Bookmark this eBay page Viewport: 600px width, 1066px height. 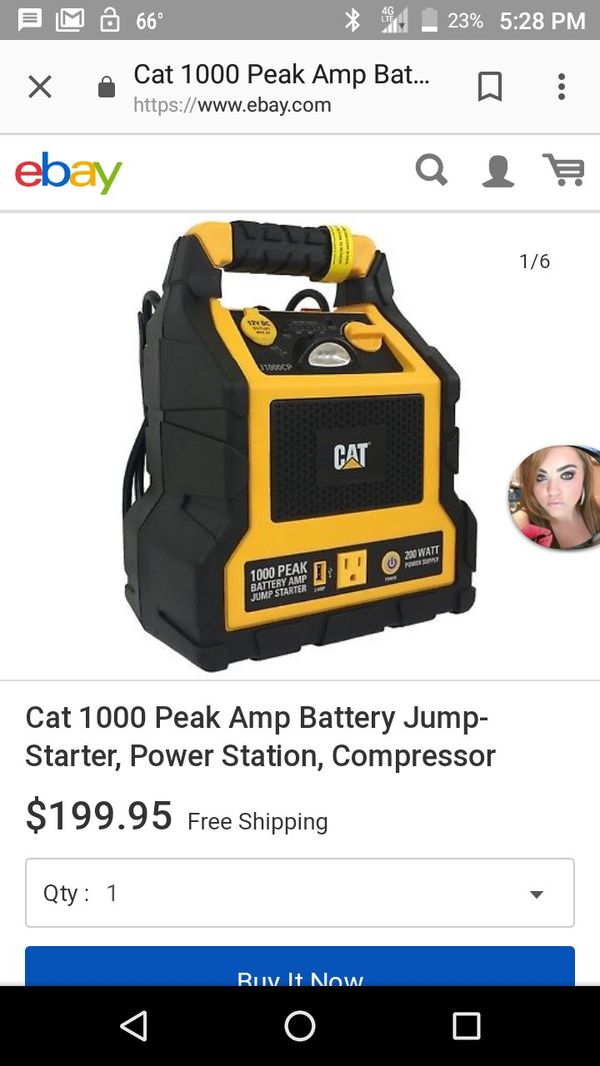click(x=490, y=87)
